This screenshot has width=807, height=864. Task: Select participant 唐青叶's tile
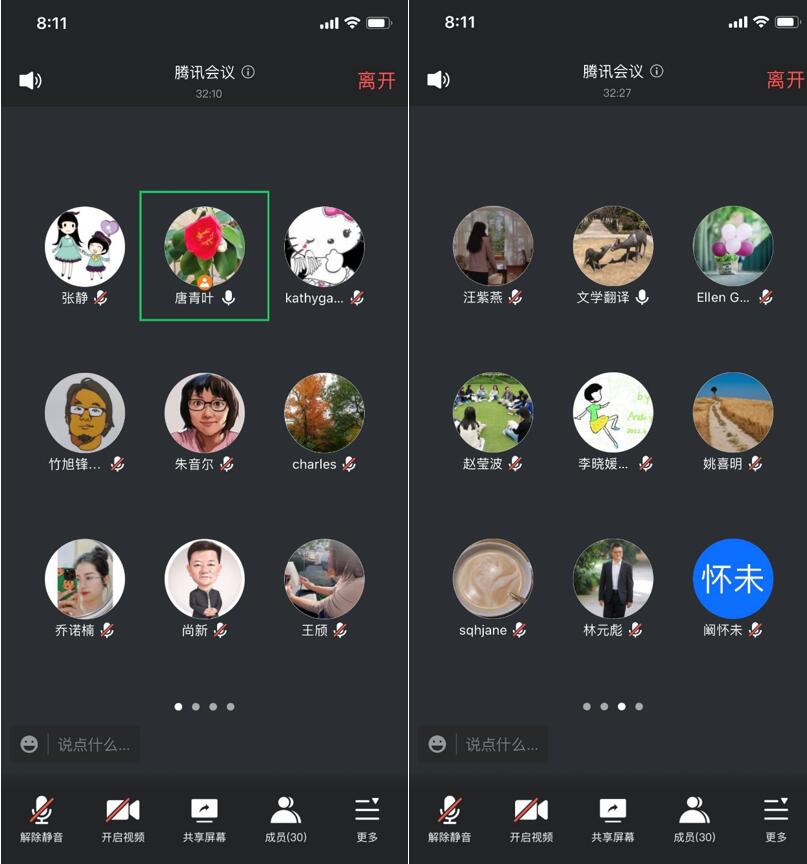pos(204,247)
